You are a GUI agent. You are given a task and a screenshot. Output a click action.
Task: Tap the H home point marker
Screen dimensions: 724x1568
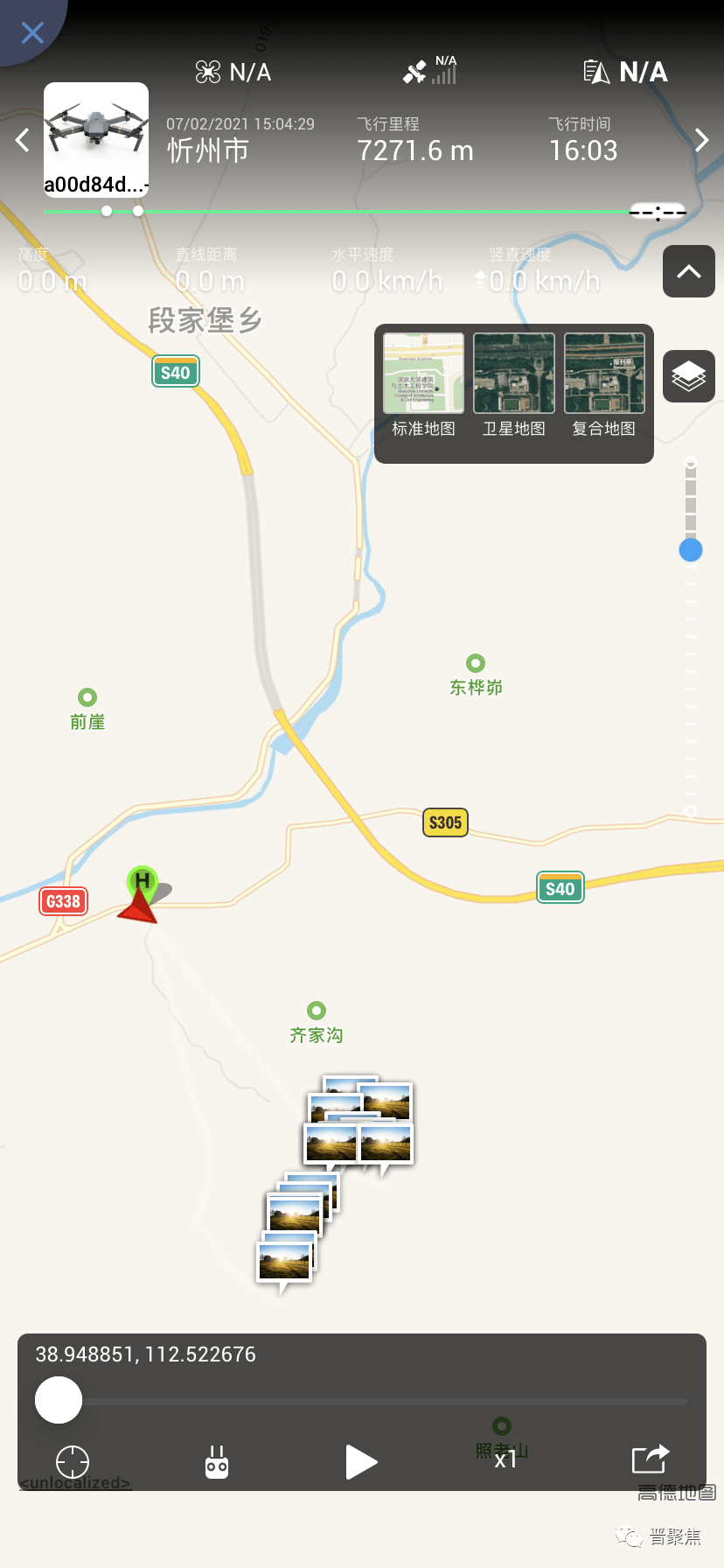(x=143, y=880)
